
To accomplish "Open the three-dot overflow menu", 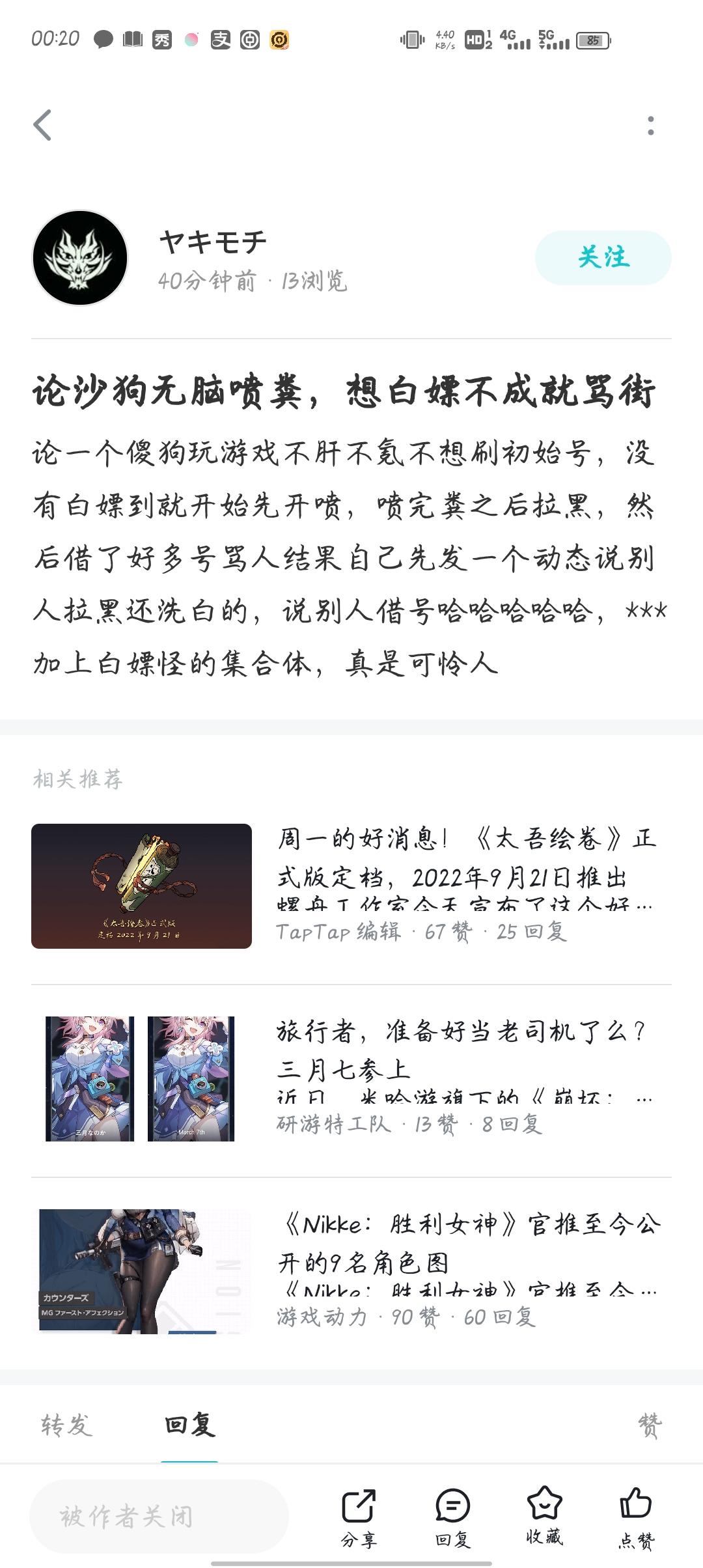I will (650, 126).
